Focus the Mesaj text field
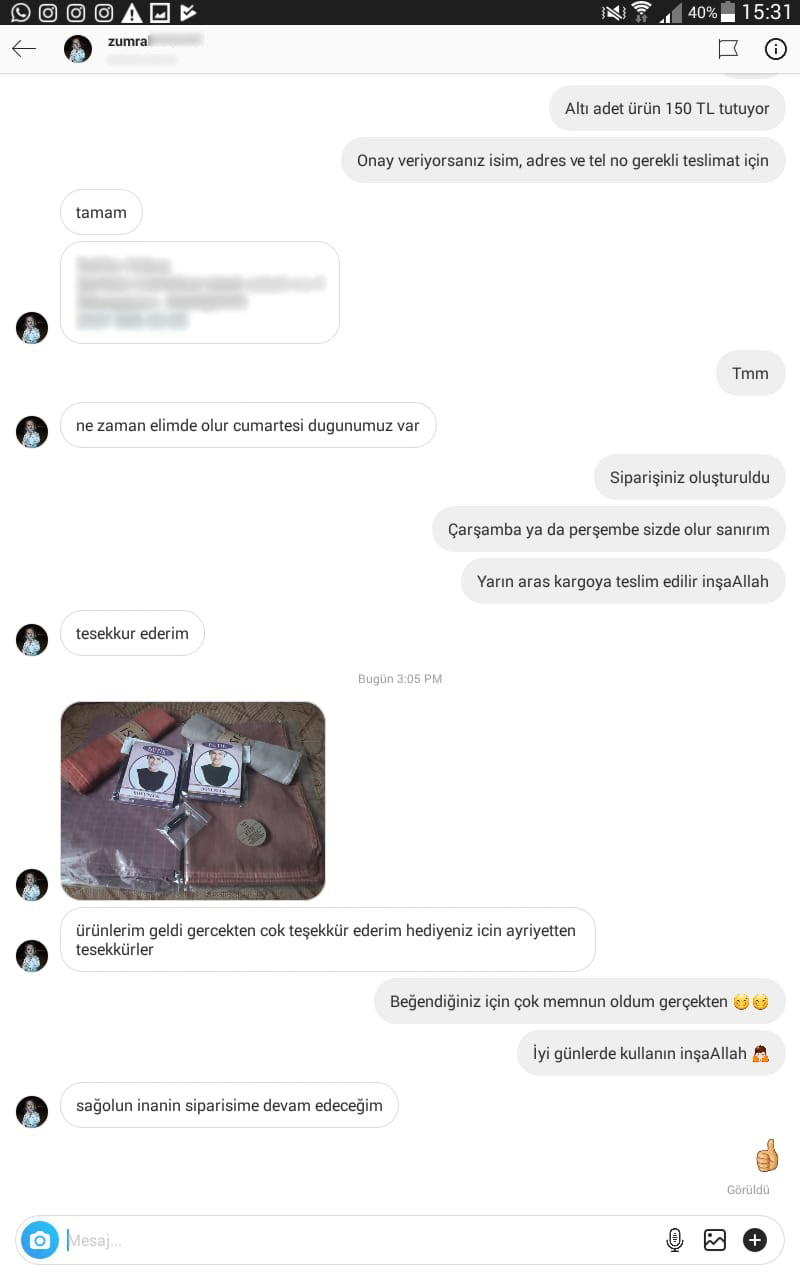Image resolution: width=800 pixels, height=1280 pixels. 350,1241
